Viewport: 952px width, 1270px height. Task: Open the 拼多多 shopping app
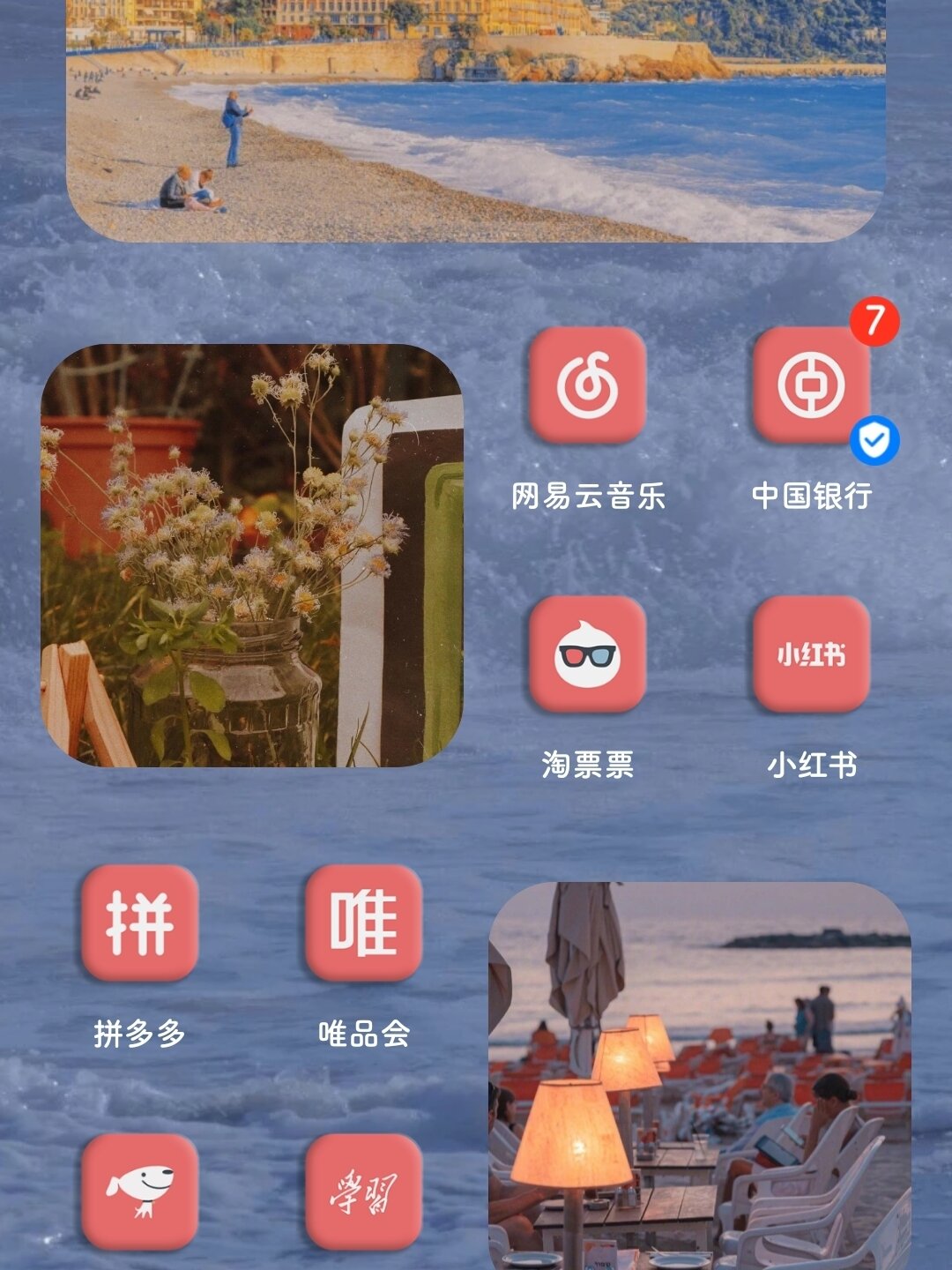pos(139,923)
